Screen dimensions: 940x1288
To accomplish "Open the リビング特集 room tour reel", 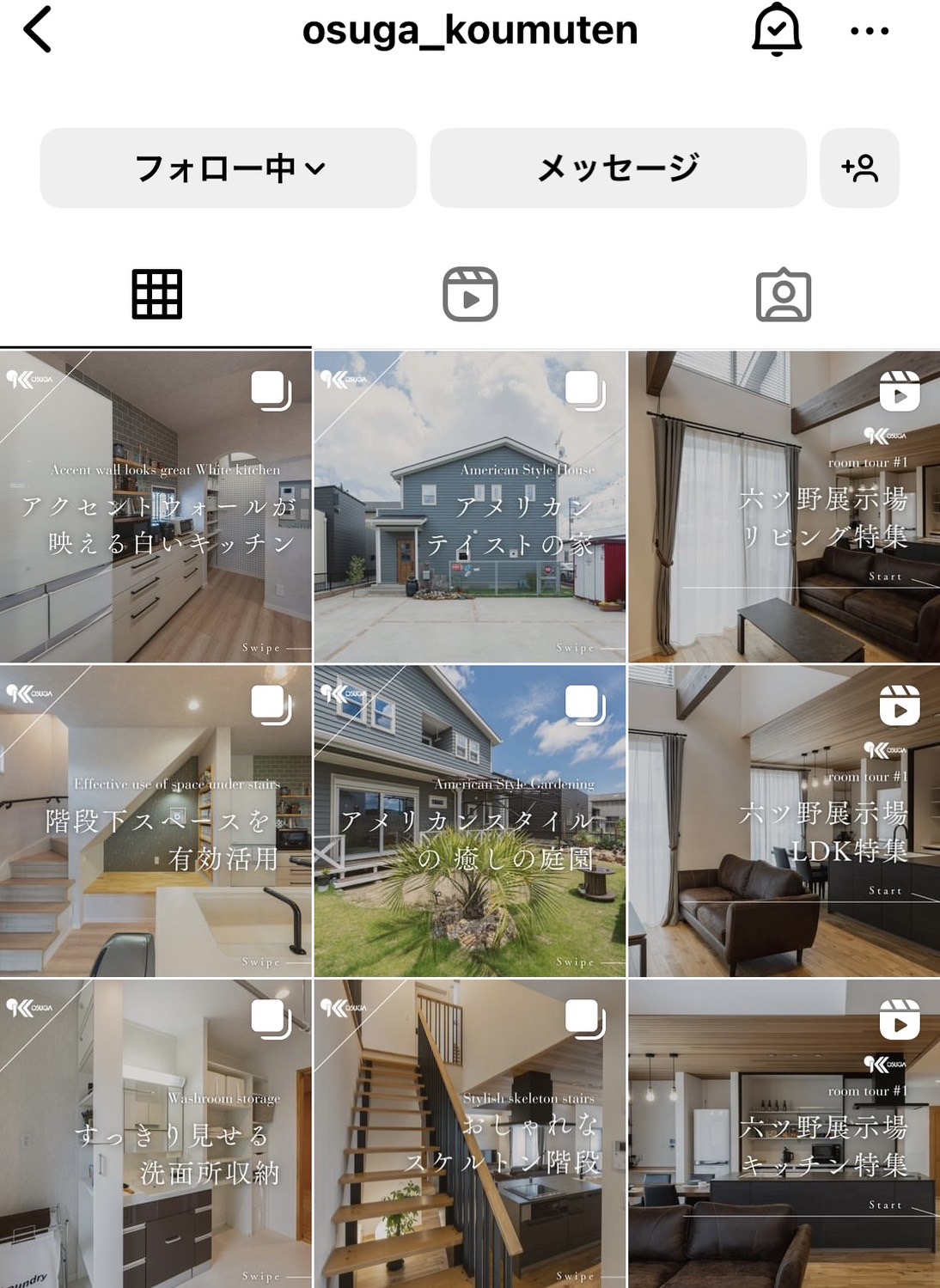I will pos(784,507).
